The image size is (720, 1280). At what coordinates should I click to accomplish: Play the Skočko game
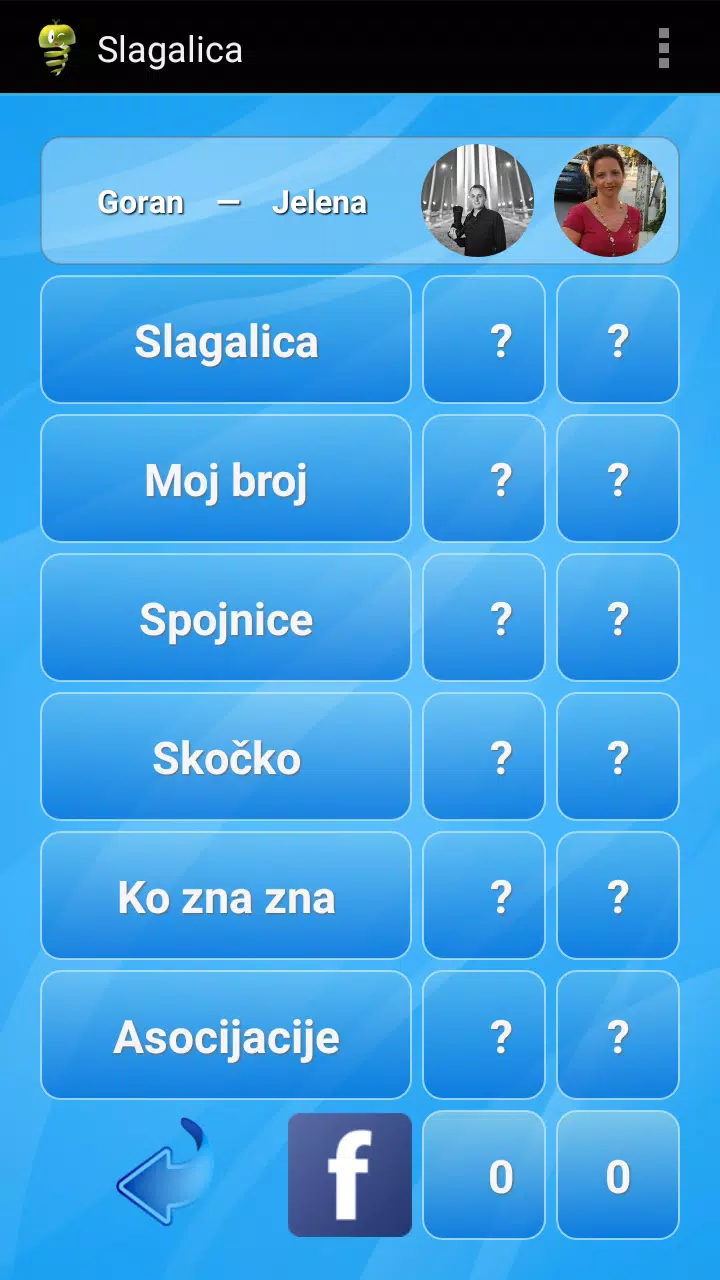pyautogui.click(x=225, y=757)
